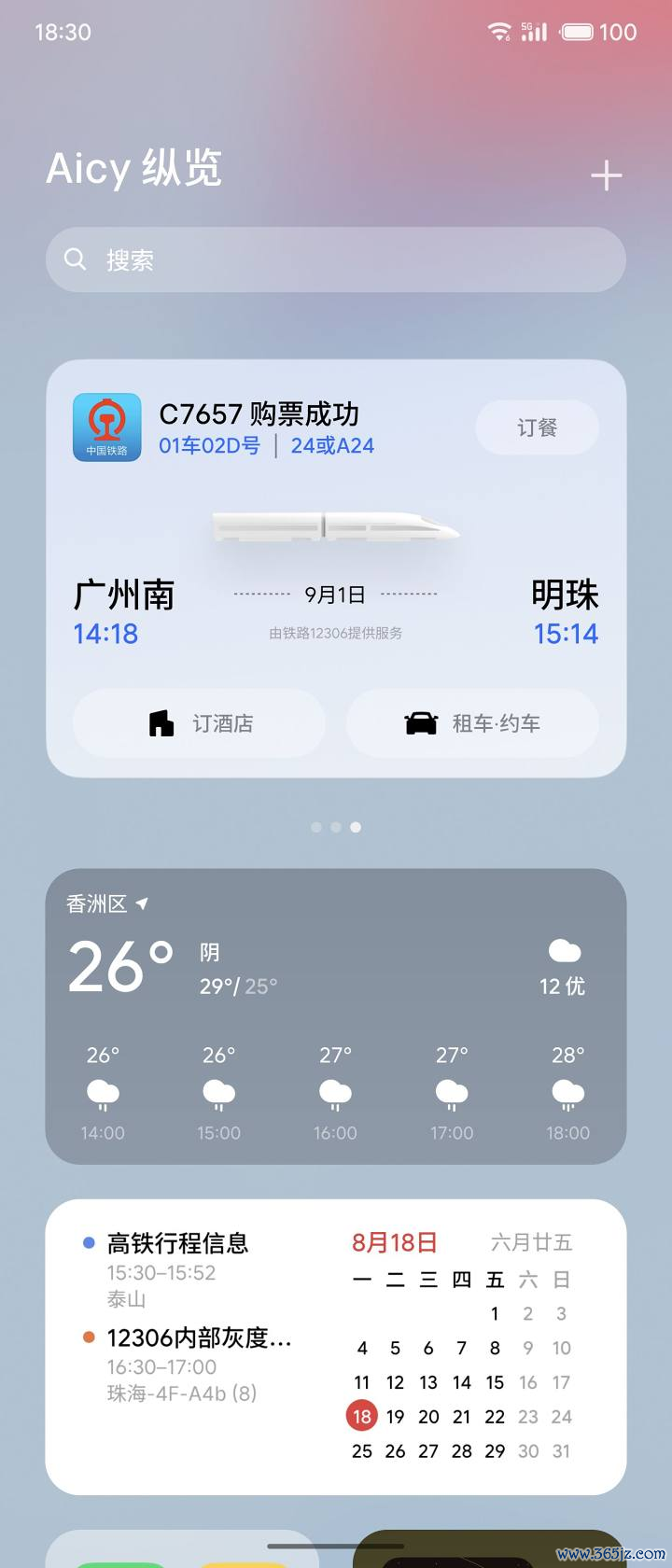Tap the plus icon to add a widget
The image size is (672, 1568).
(606, 175)
